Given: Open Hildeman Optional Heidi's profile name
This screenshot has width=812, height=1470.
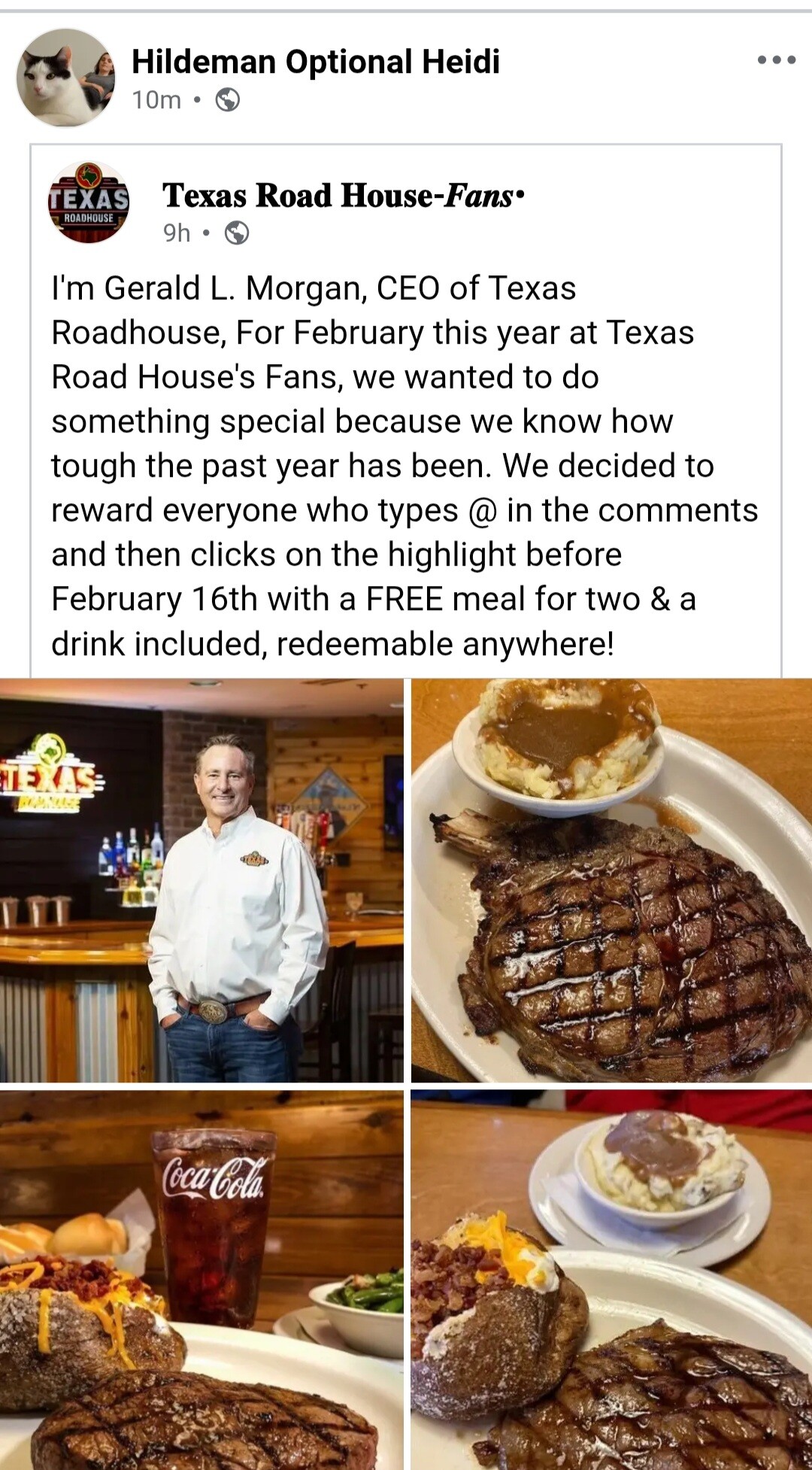Looking at the screenshot, I should click(x=316, y=62).
